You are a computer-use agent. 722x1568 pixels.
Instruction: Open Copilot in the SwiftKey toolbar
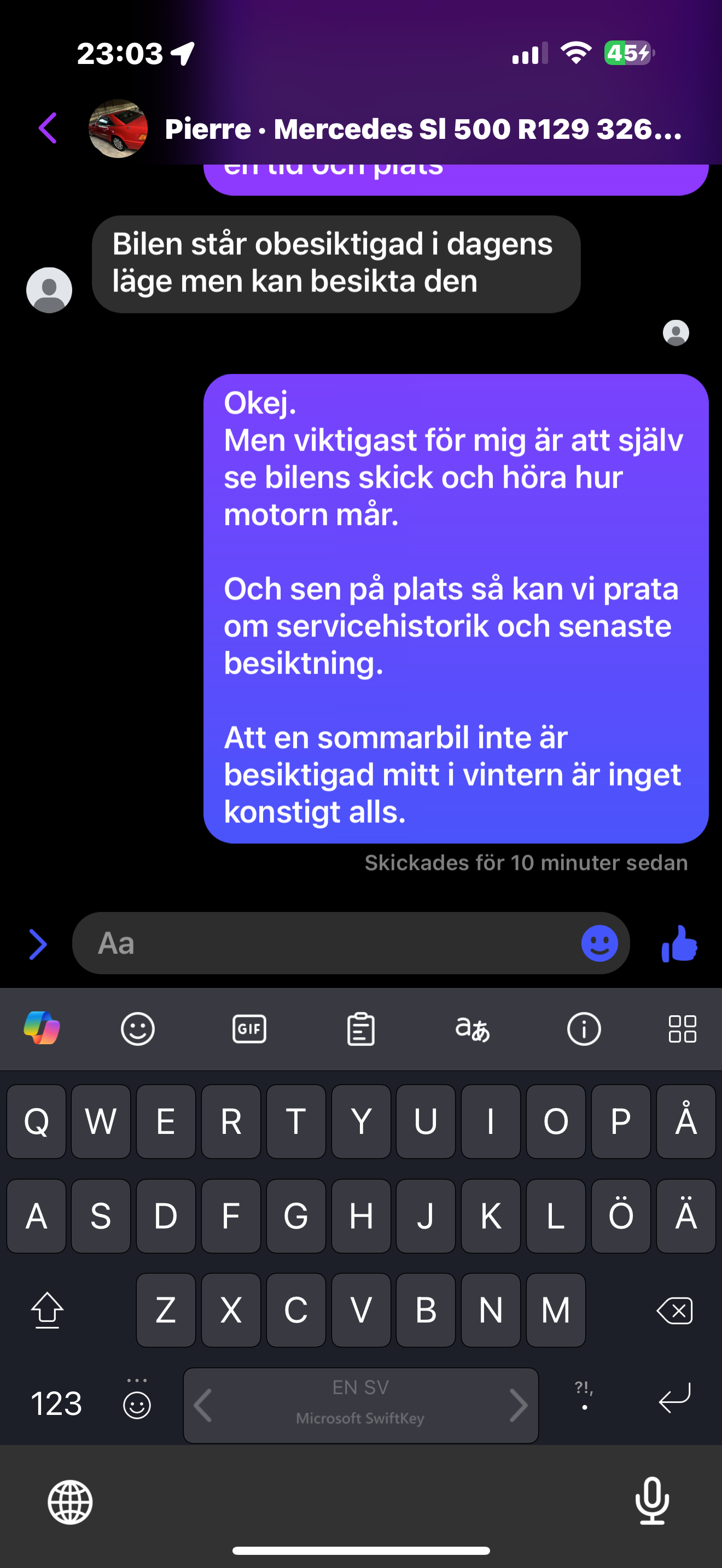42,1028
